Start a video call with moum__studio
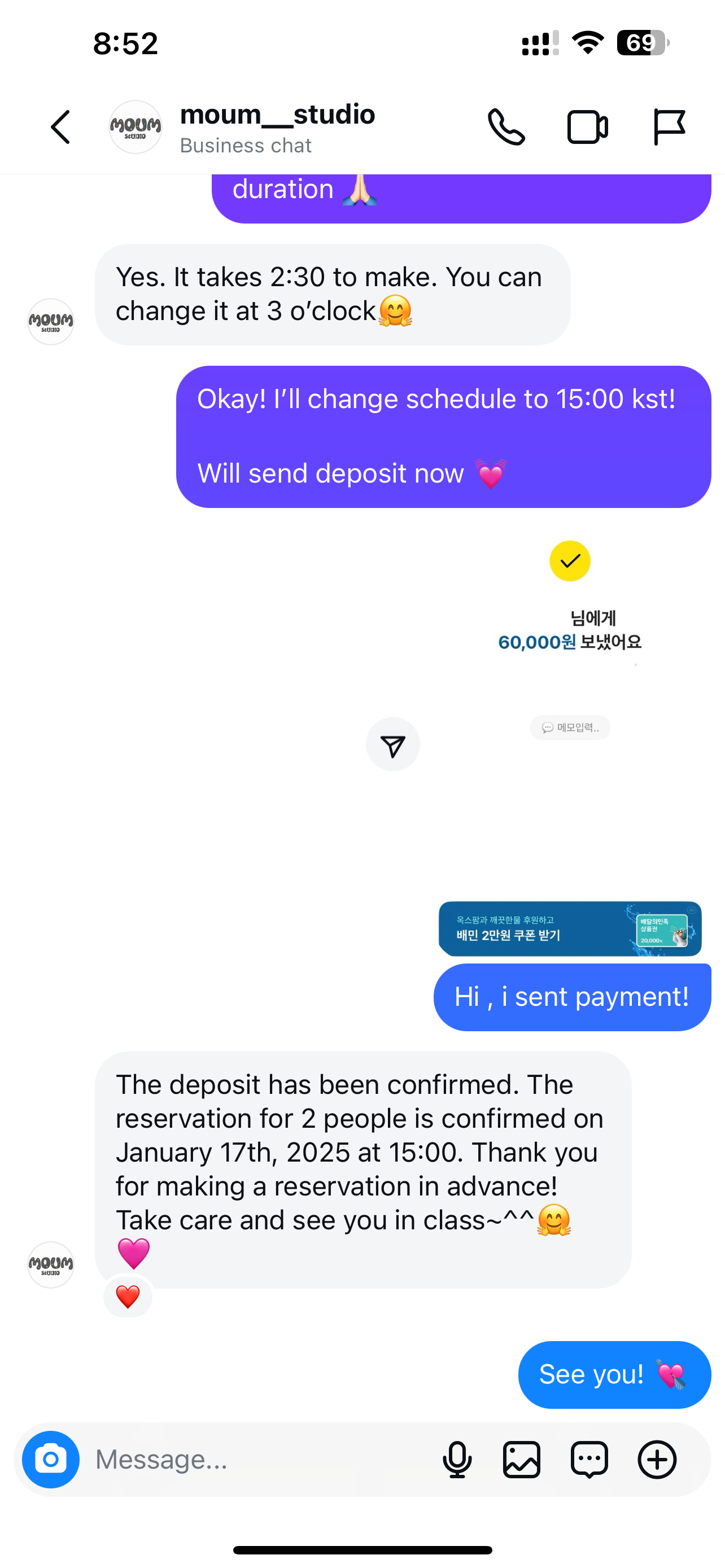The height and width of the screenshot is (1568, 725). [587, 127]
